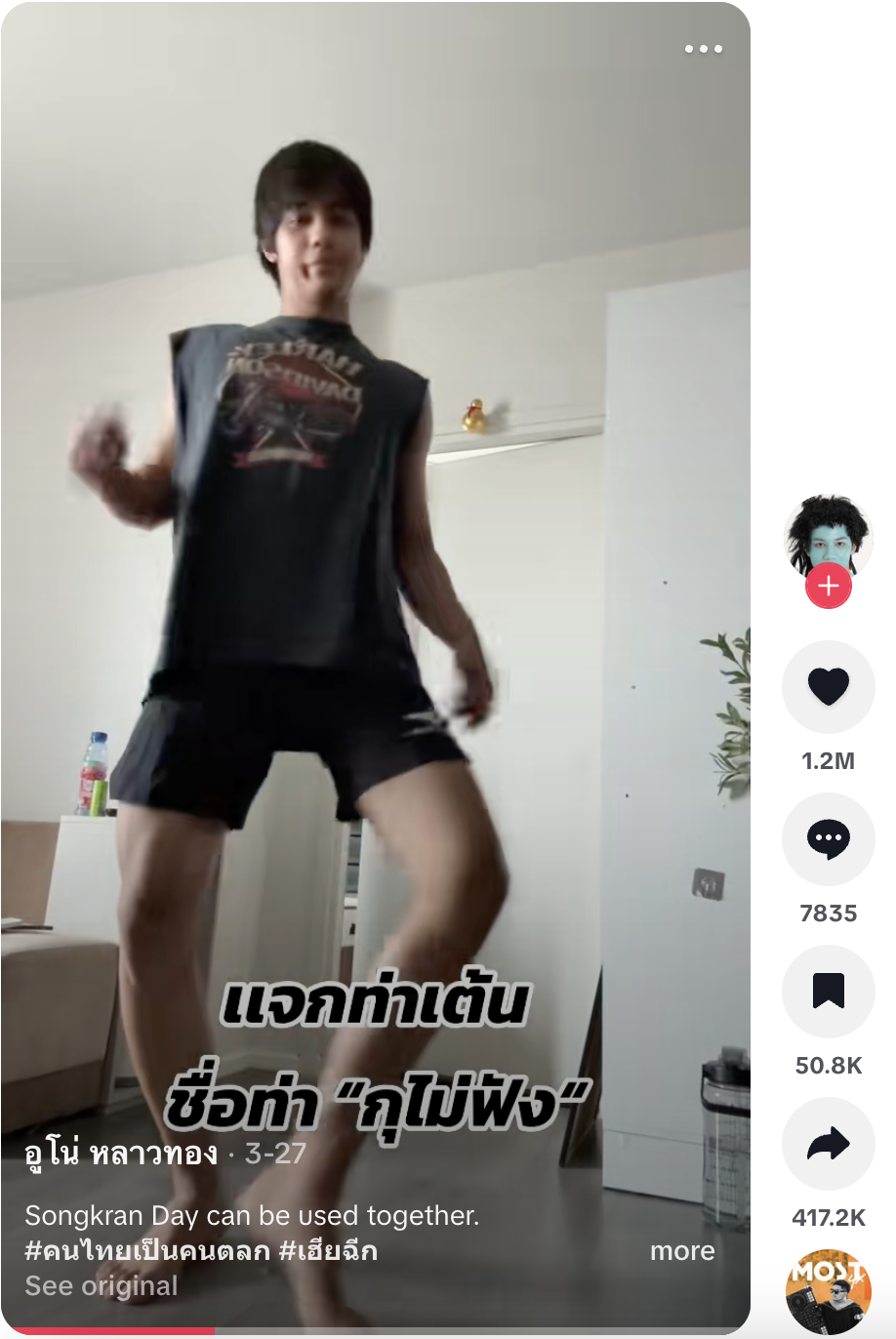Image resolution: width=896 pixels, height=1339 pixels.
Task: Open the hashtag #เฮียฉีก
Action: coord(328,1251)
